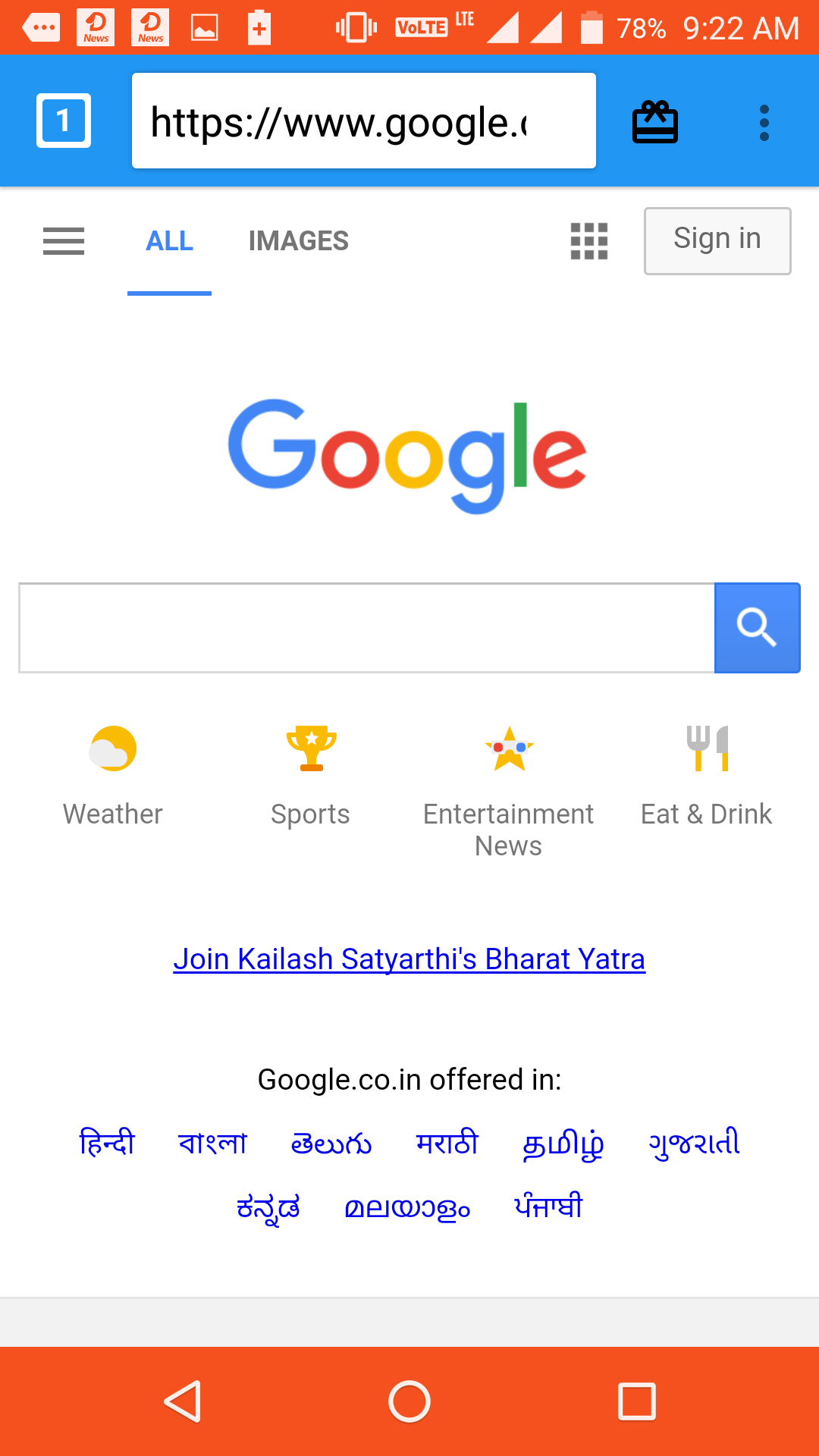Open the Google apps grid

(588, 241)
